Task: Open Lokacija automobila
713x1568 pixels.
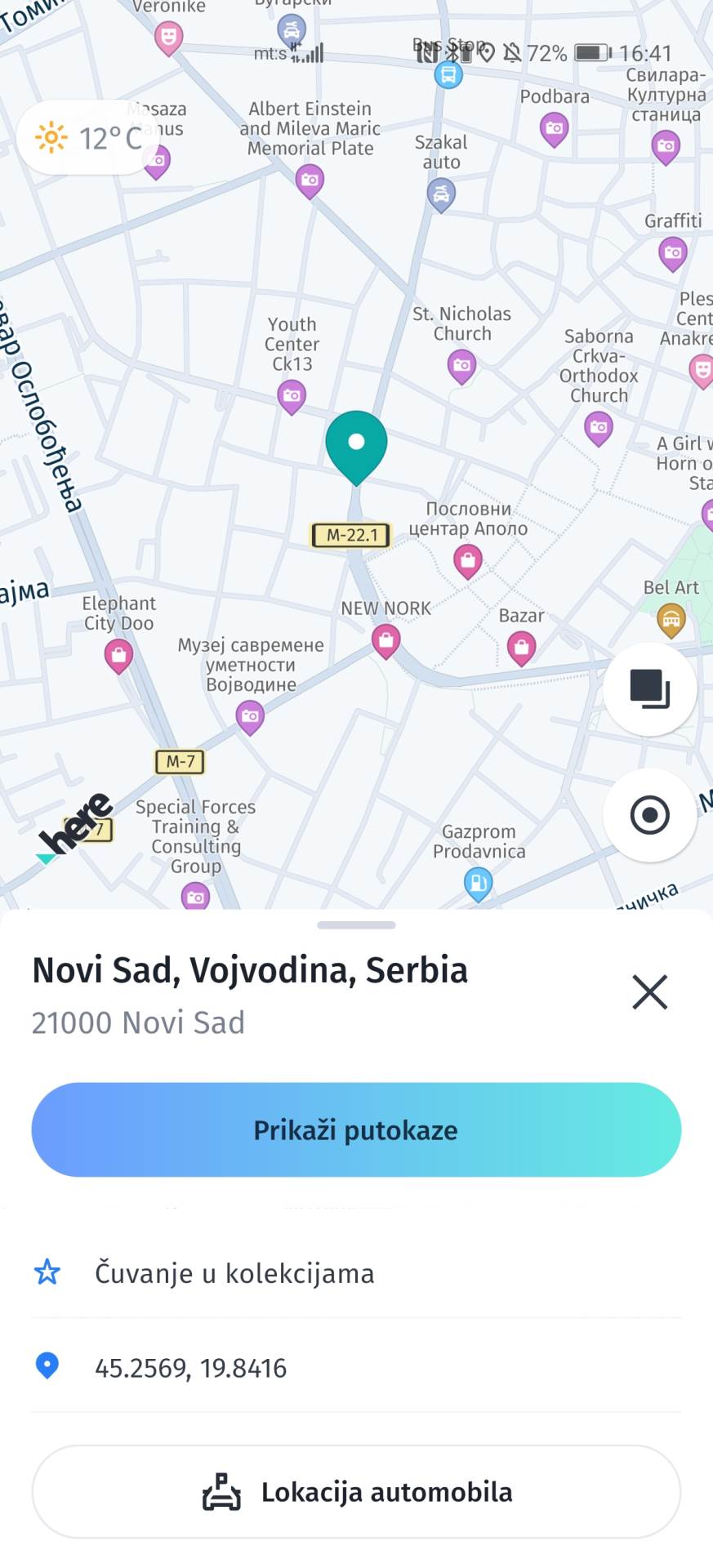Action: [x=356, y=1492]
